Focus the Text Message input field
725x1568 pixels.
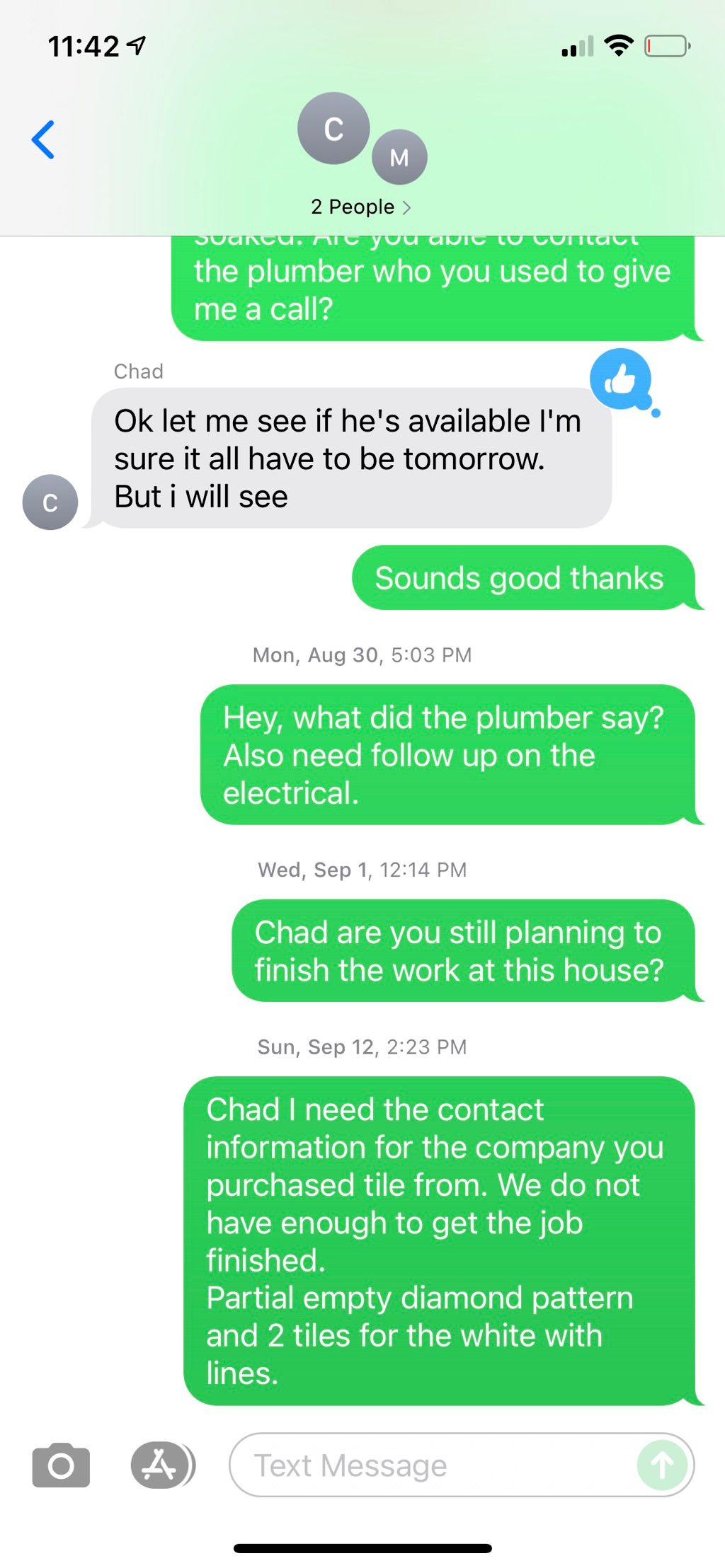(433, 1465)
